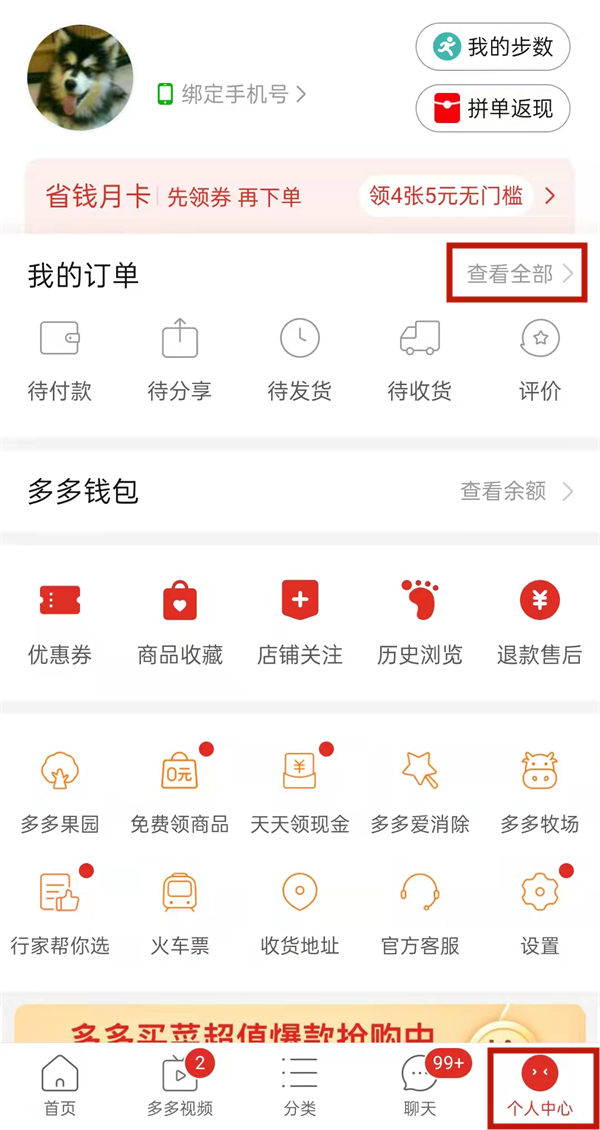
Task: Tap 绑定手机号 to bind phone
Action: pyautogui.click(x=232, y=95)
